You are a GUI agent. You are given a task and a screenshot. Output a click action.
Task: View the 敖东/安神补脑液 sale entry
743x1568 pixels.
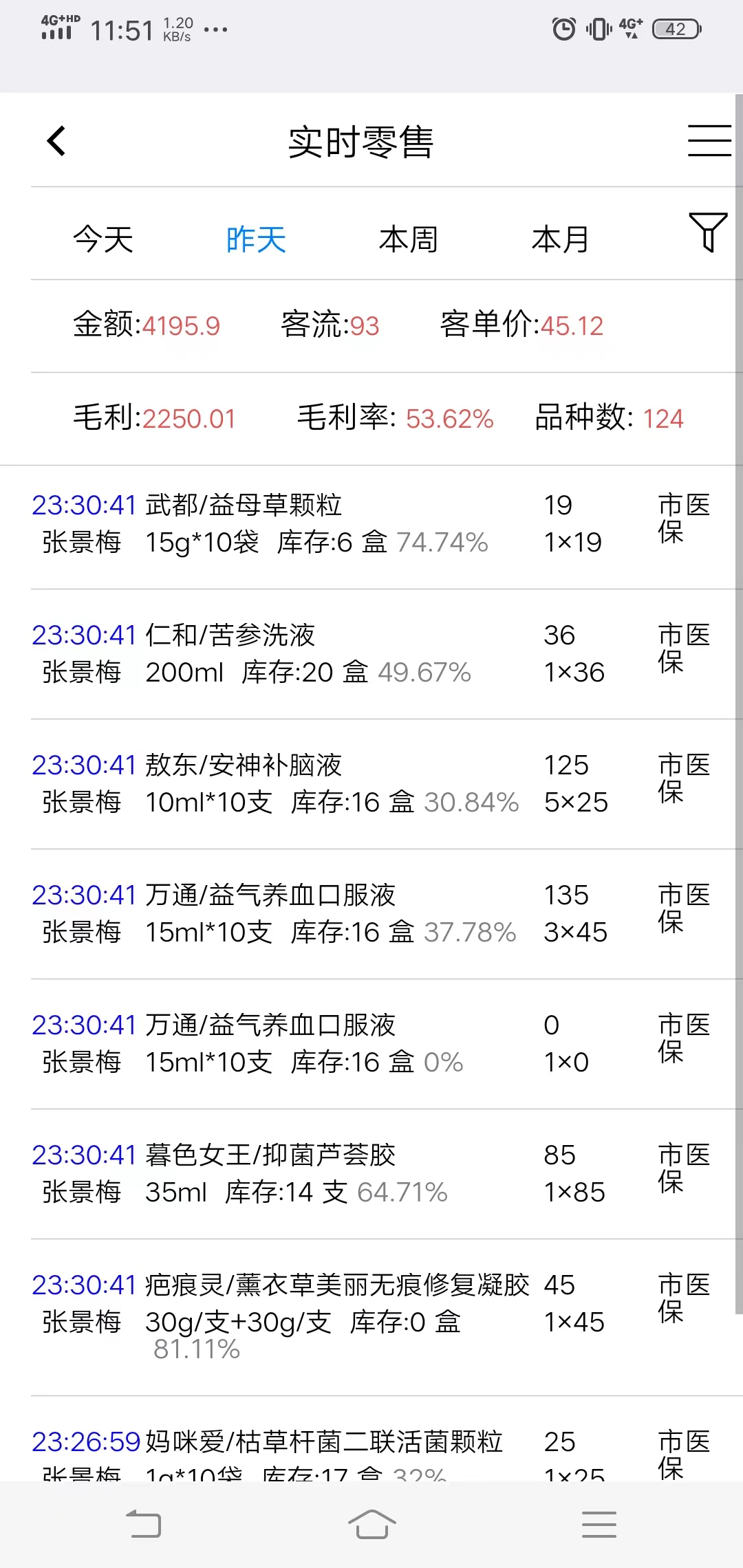click(371, 784)
